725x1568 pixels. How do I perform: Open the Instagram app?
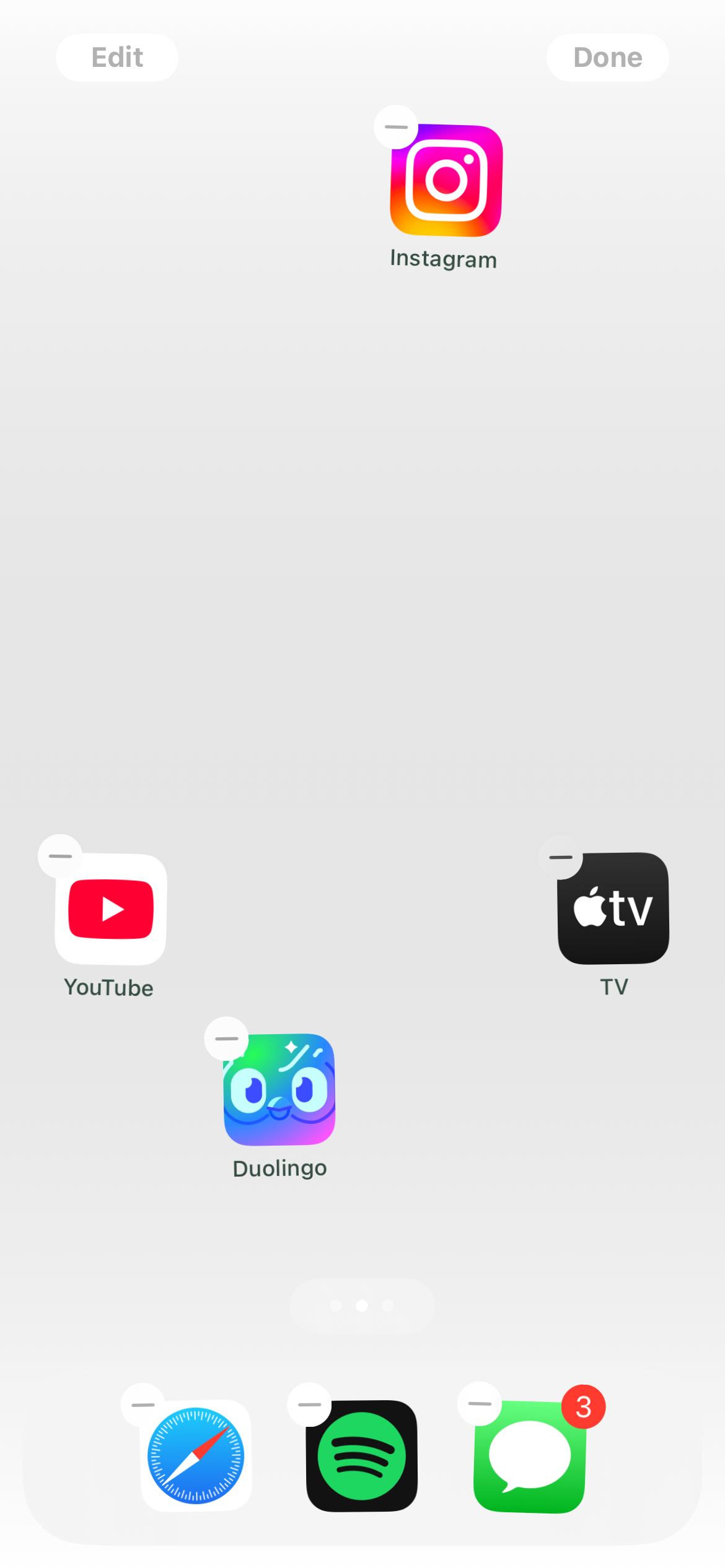point(444,180)
